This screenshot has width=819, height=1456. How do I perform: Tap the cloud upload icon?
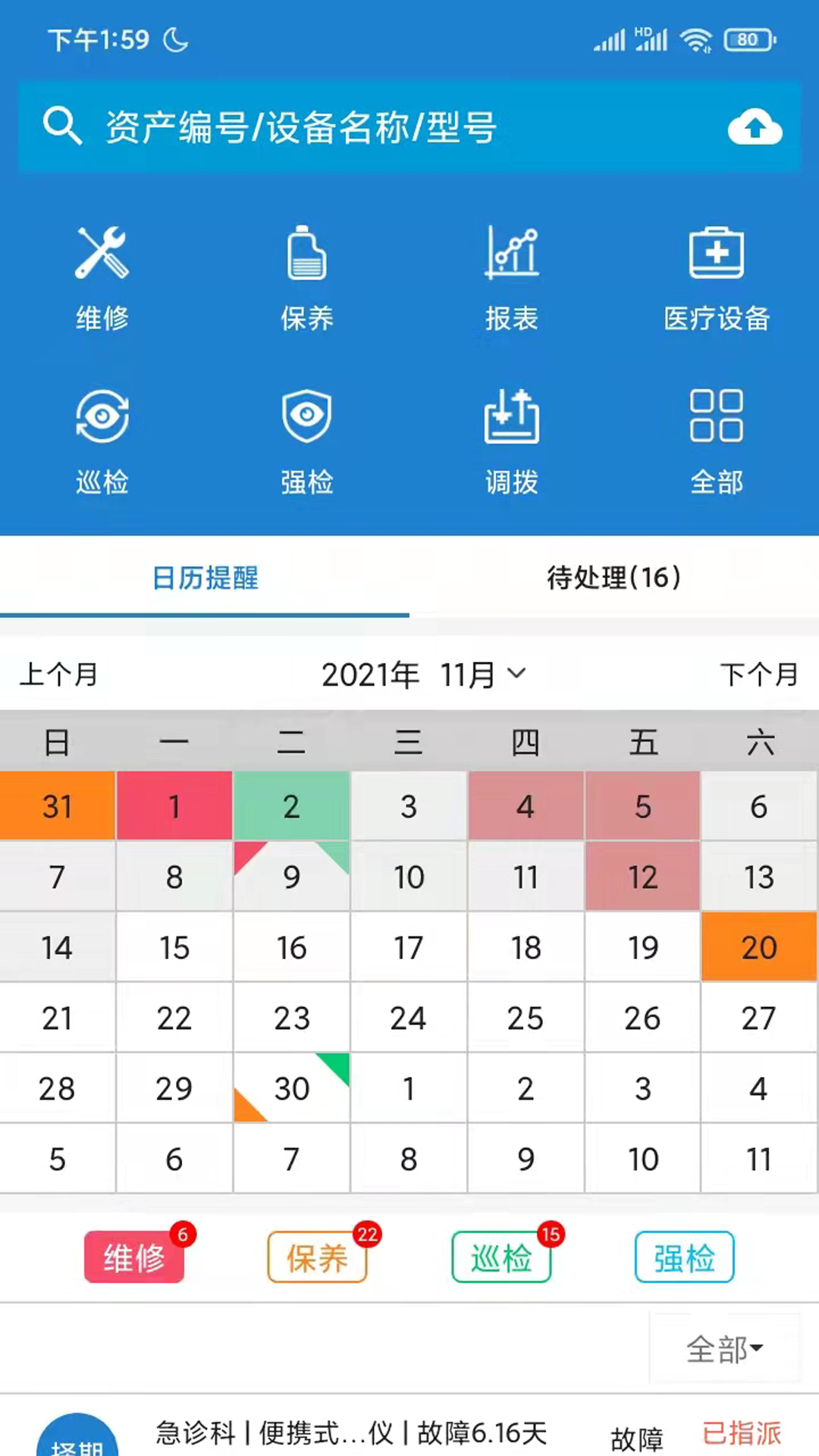click(x=755, y=127)
